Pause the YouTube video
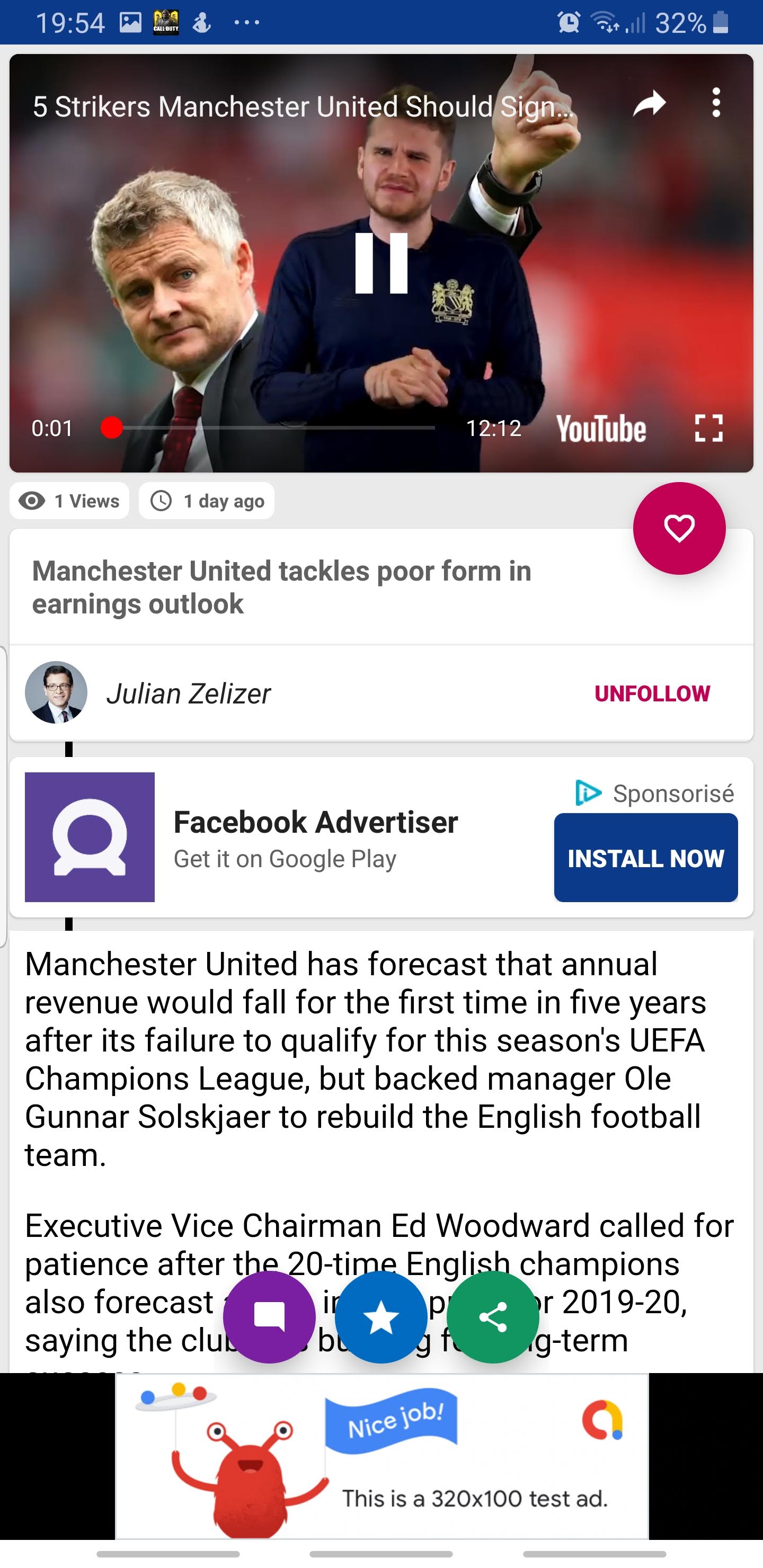763x1568 pixels. 381,263
